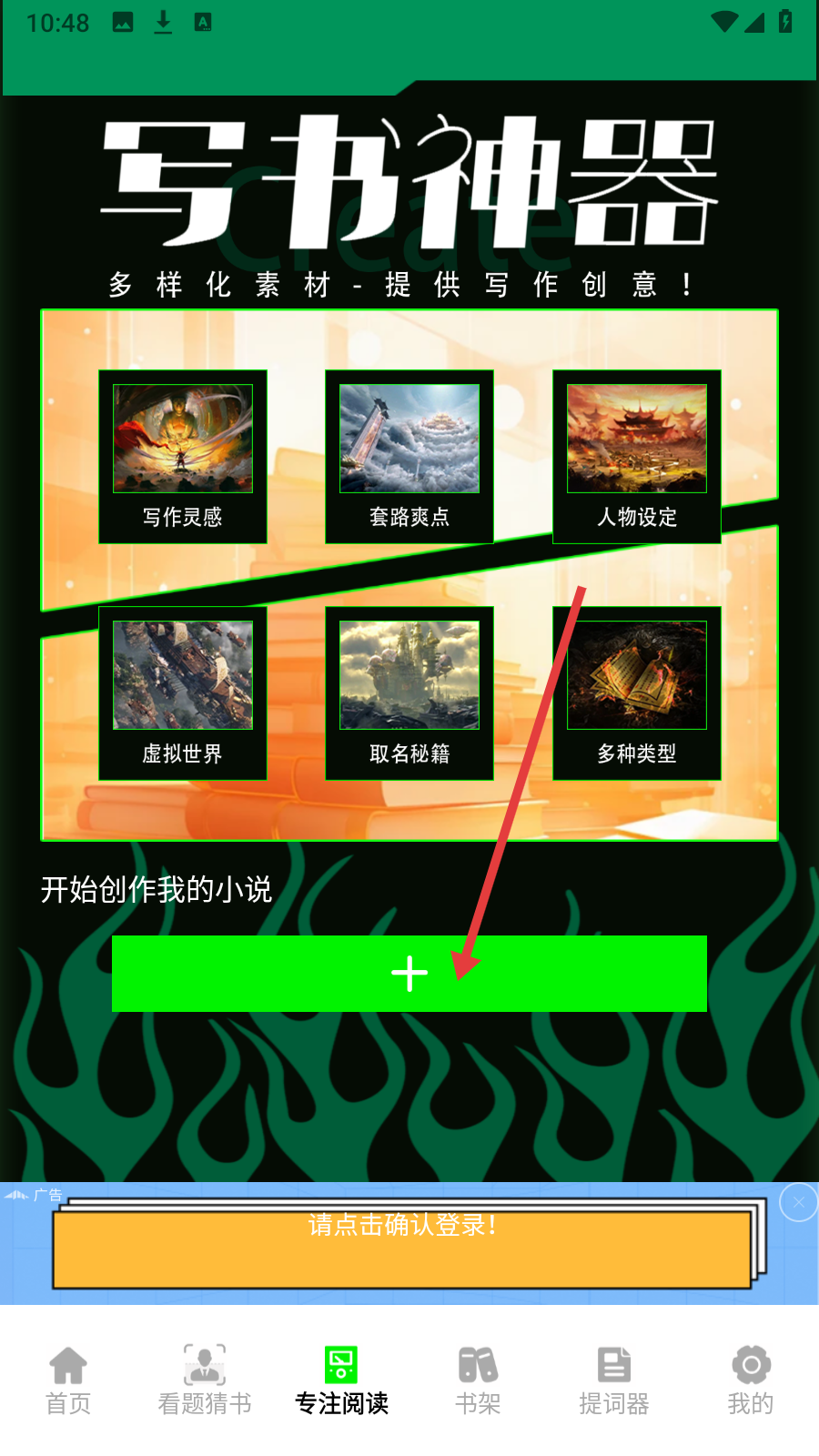Select the 专注阅读 tab
The width and height of the screenshot is (819, 1456).
pyautogui.click(x=341, y=1380)
